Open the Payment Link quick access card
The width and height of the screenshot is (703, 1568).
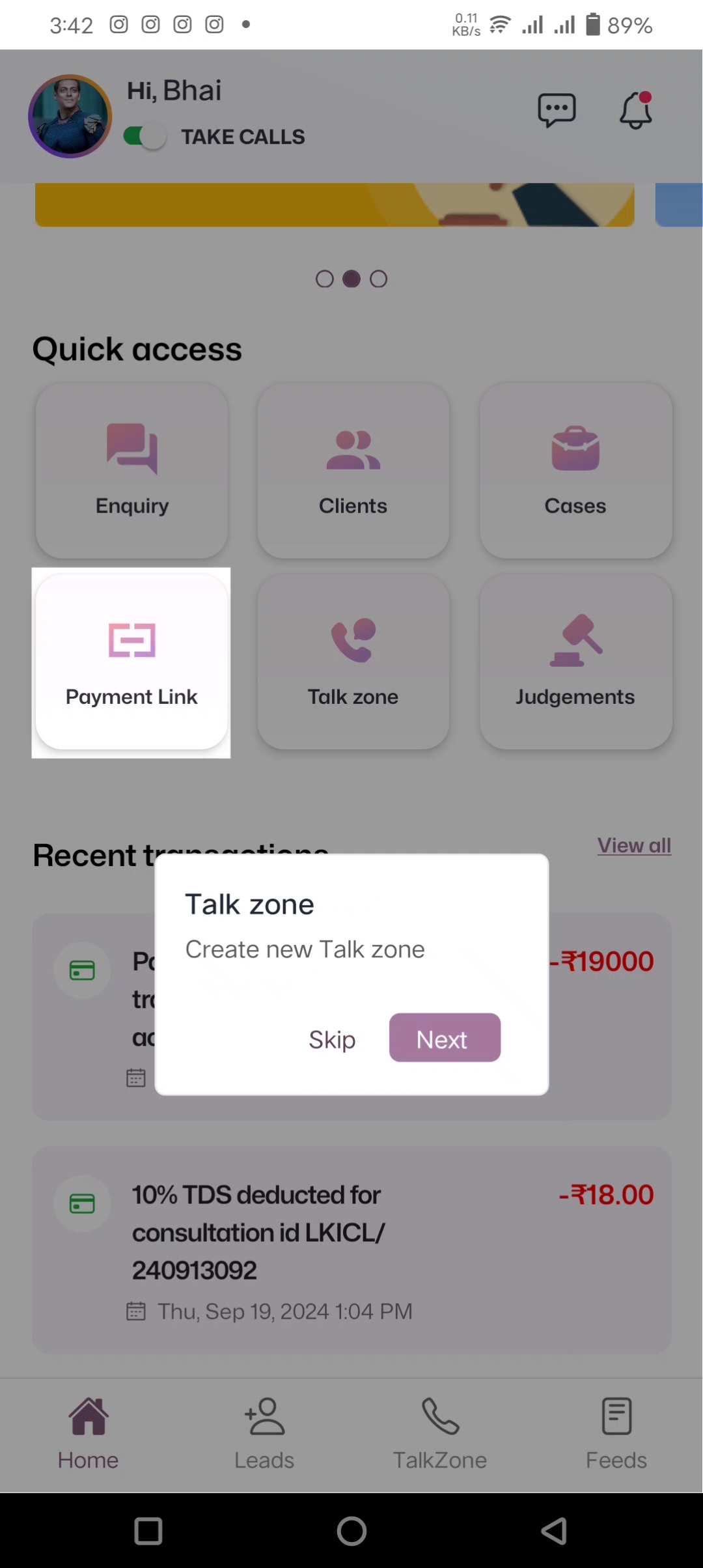(x=131, y=662)
